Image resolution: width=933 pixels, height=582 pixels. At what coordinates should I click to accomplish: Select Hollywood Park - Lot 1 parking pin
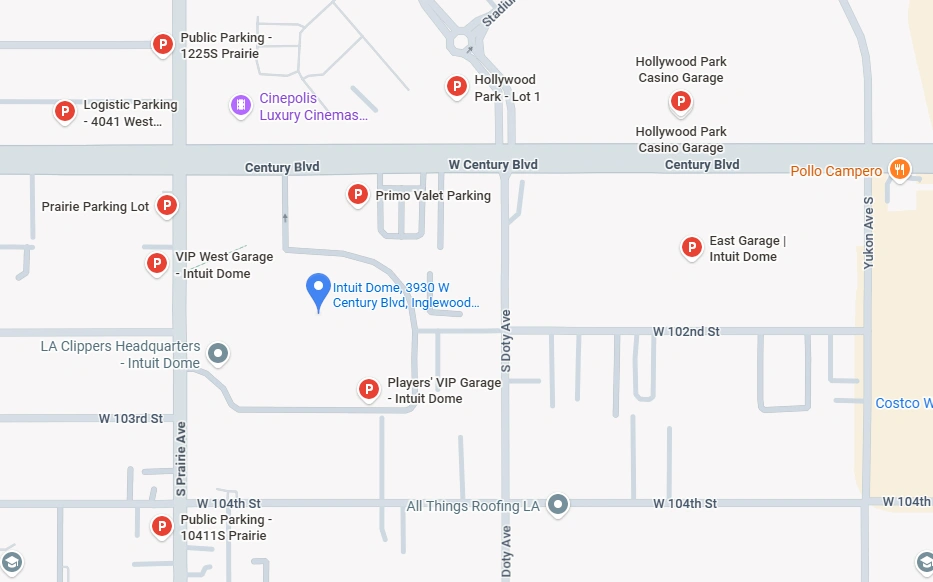tap(456, 87)
